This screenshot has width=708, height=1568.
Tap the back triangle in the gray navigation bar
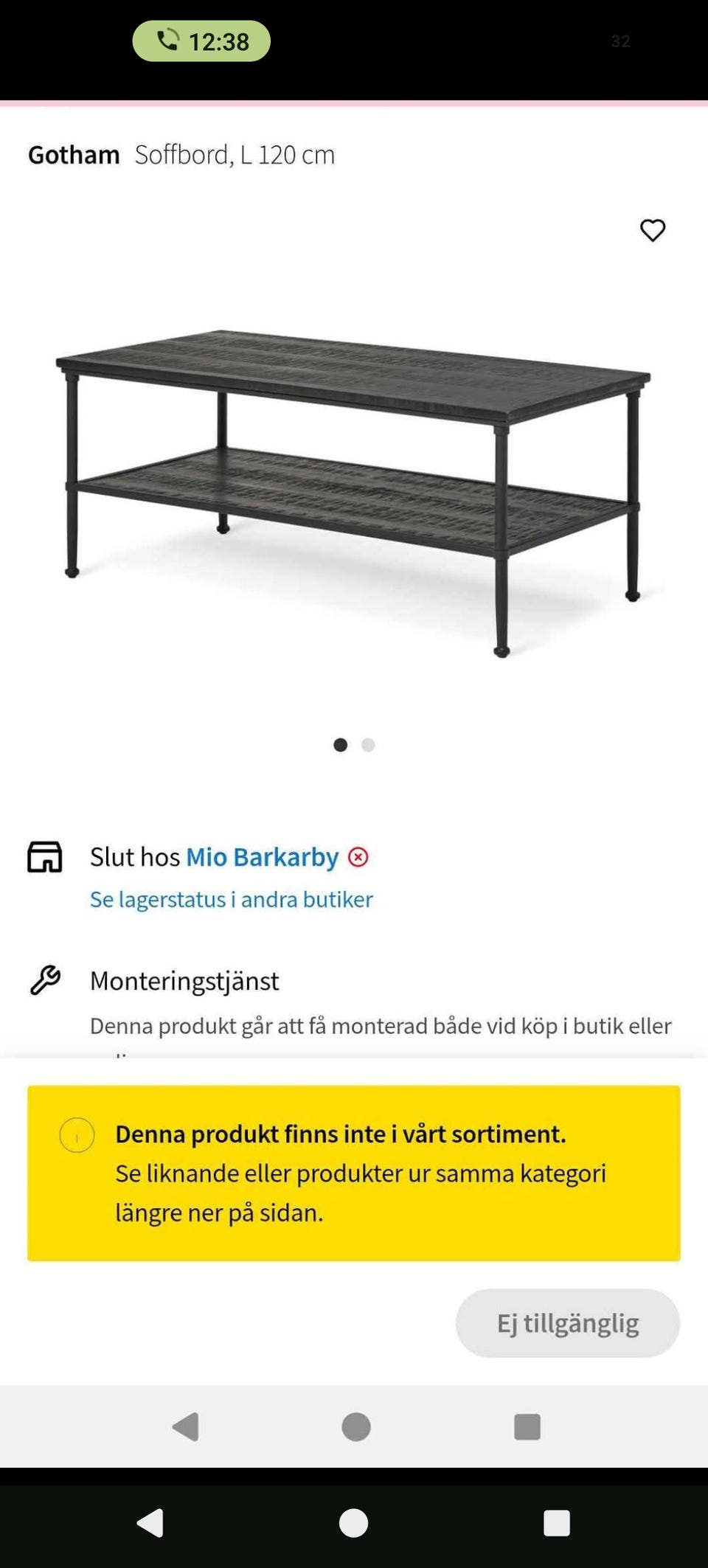(x=186, y=1426)
